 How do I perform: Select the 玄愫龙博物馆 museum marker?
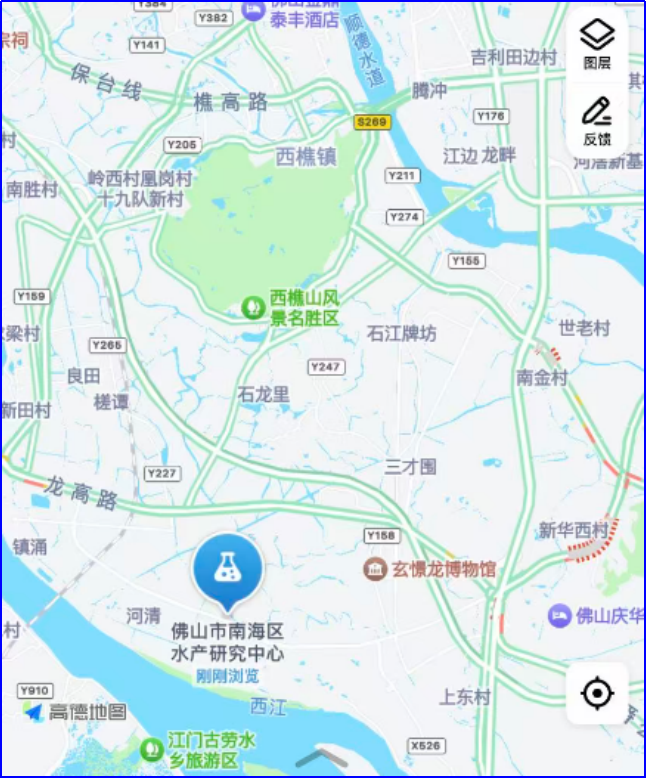pos(375,570)
